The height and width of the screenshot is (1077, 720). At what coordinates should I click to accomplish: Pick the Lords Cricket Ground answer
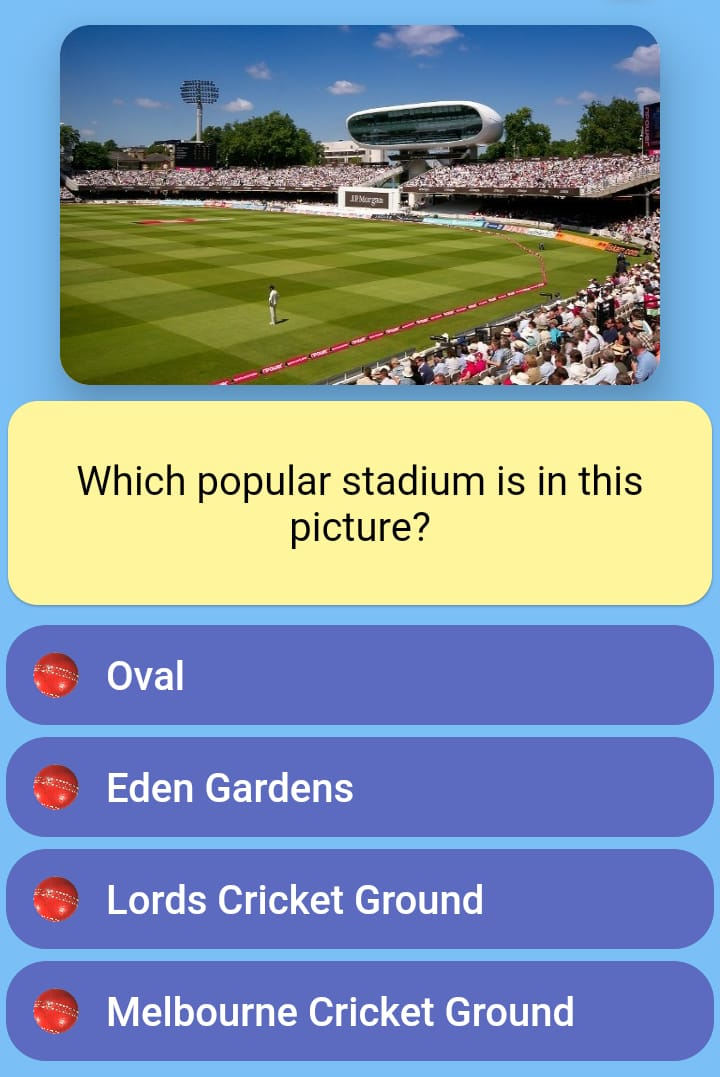point(360,899)
